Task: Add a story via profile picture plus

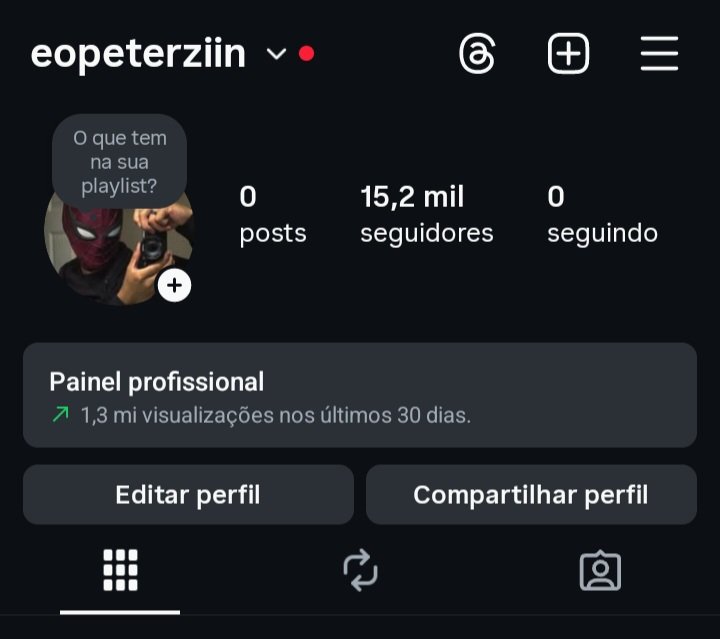Action: click(175, 286)
